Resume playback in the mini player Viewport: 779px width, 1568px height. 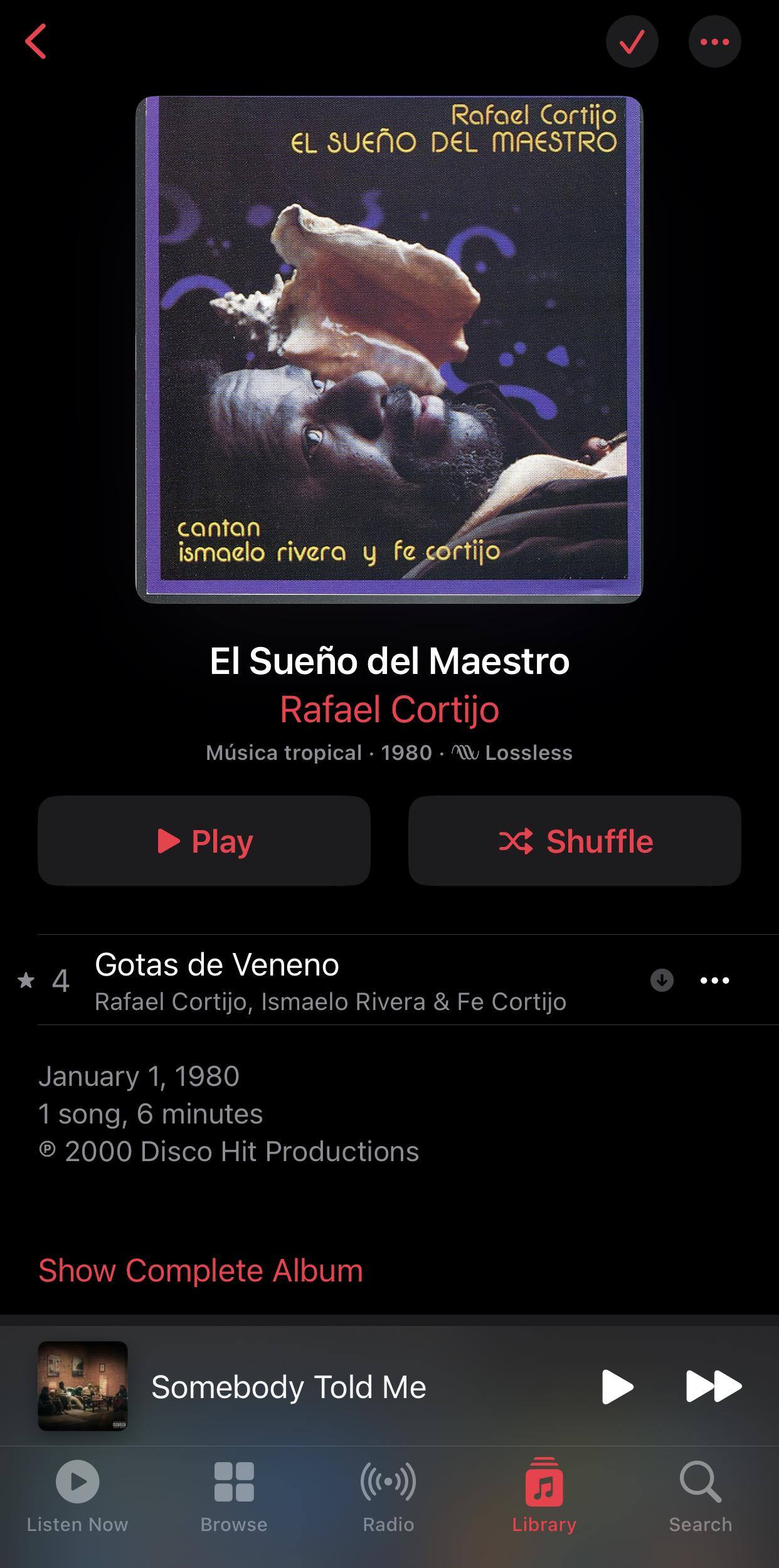(617, 1386)
